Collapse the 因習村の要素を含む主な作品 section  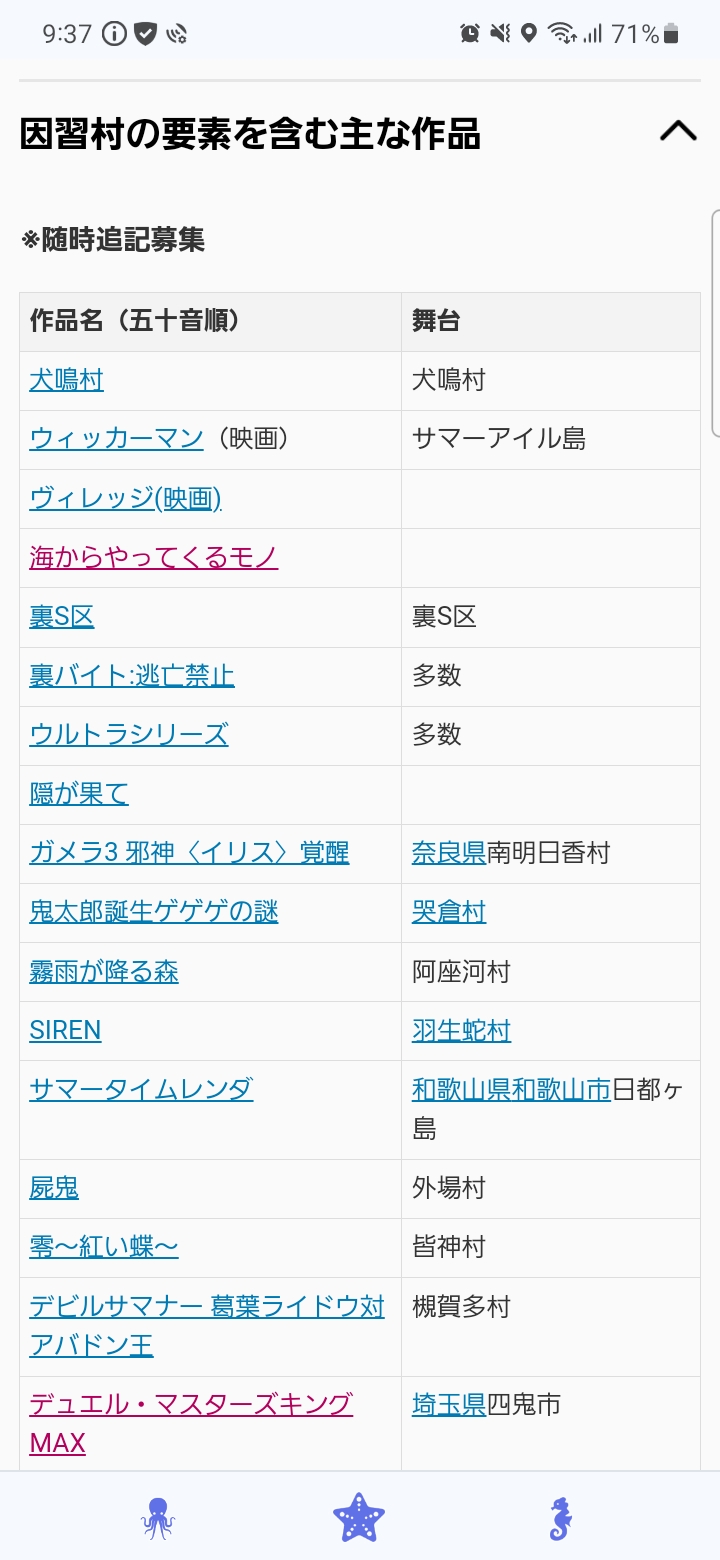(x=678, y=132)
